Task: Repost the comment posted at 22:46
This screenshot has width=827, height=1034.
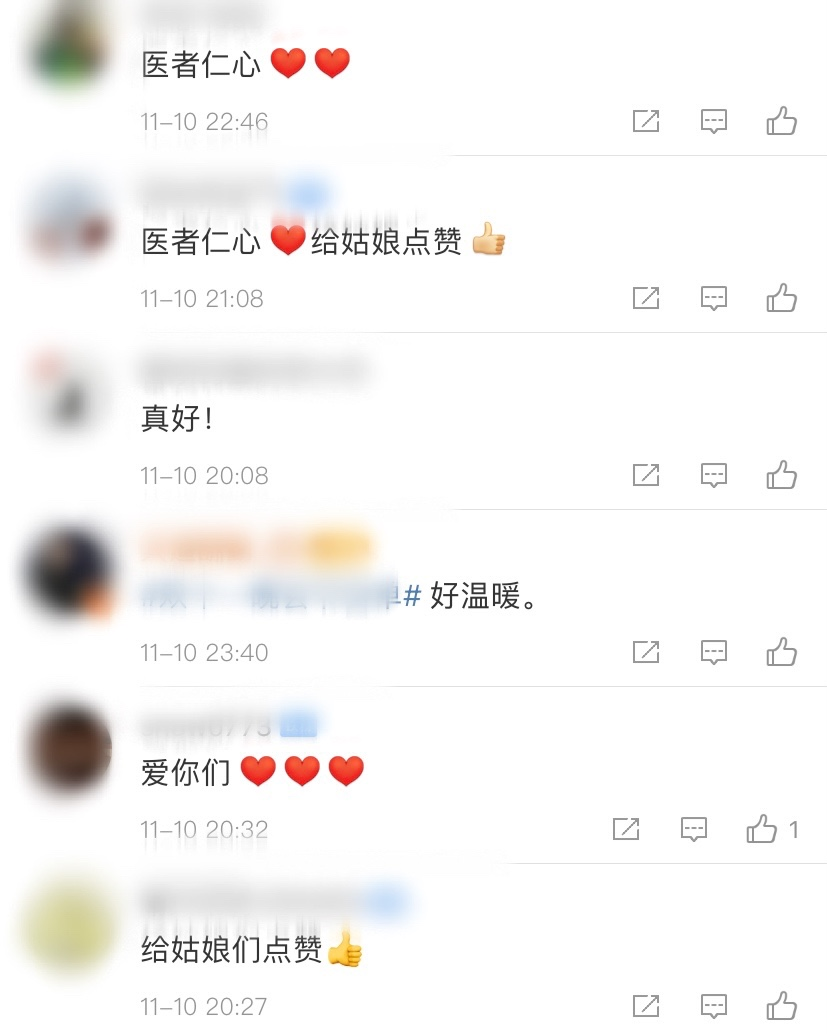Action: tap(646, 122)
